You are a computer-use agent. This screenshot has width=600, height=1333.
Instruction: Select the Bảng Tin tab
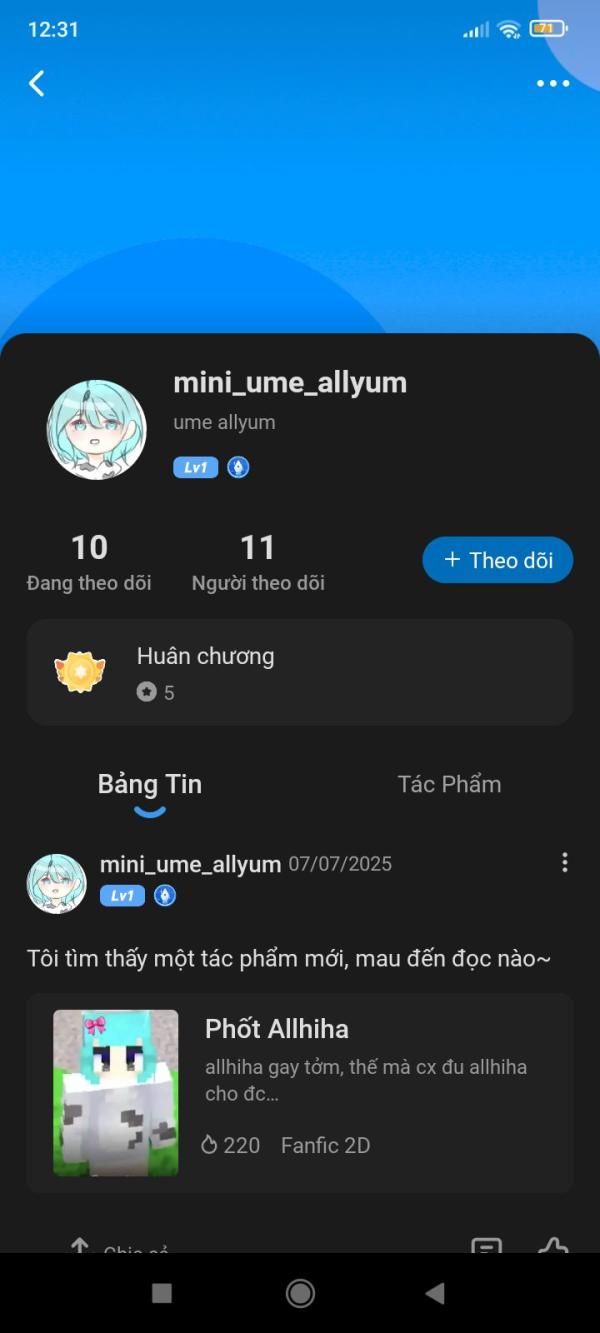click(150, 785)
